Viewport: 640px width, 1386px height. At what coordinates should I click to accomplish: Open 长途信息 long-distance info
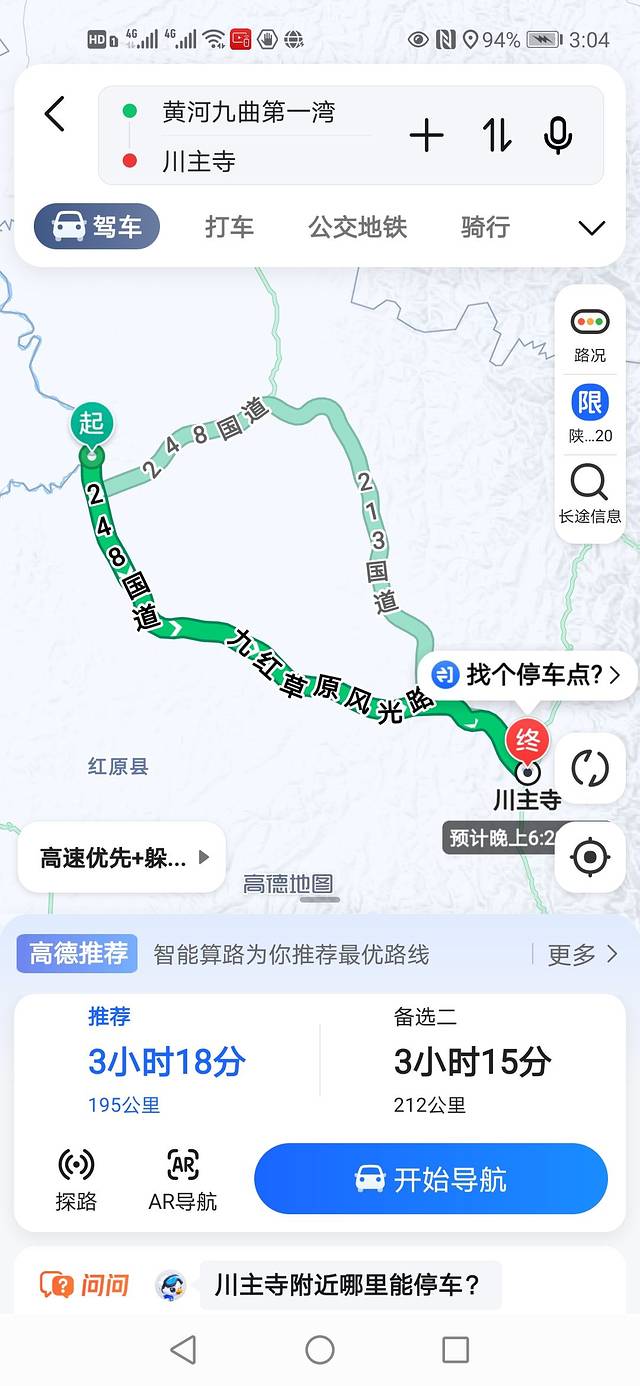tap(590, 495)
